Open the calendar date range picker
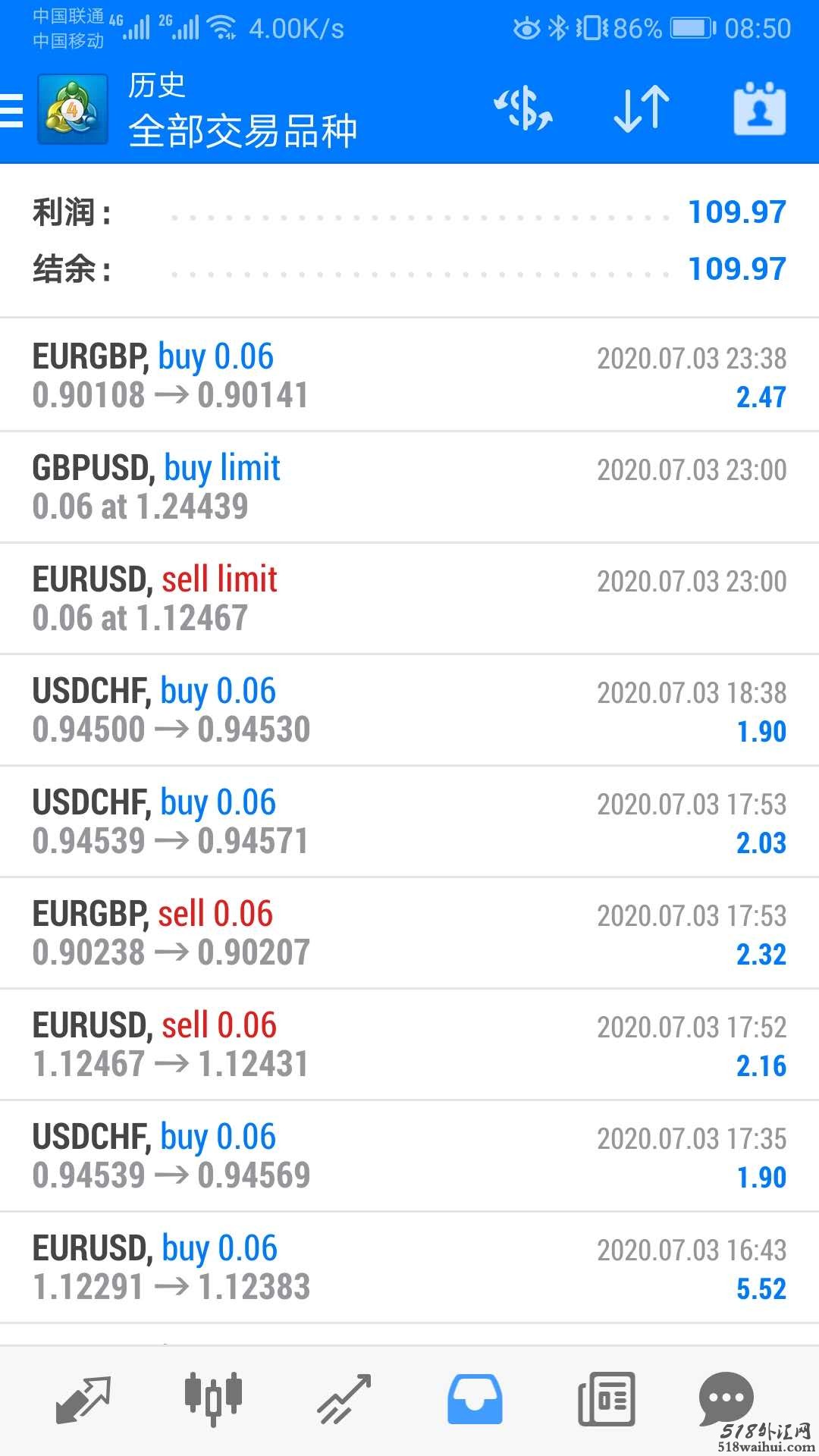Viewport: 819px width, 1456px height. pos(759,109)
